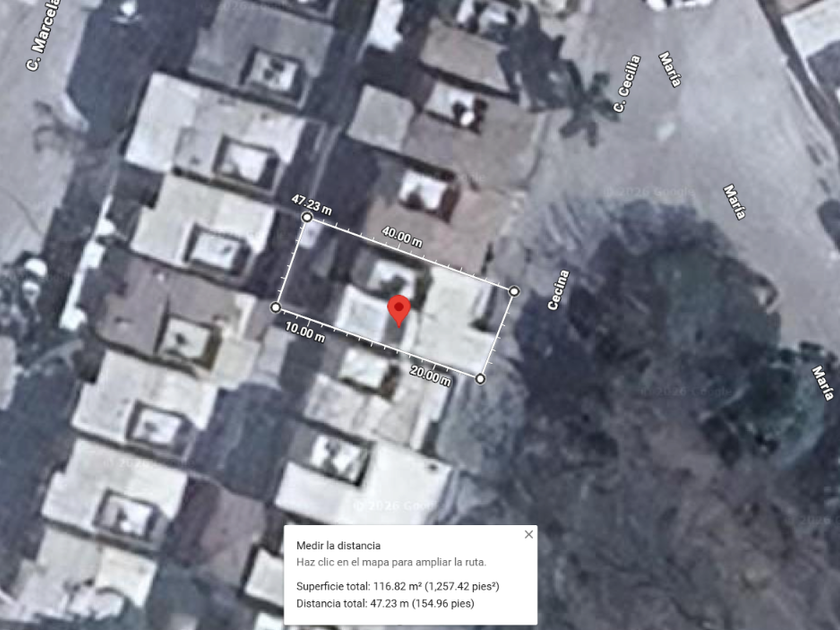Tap the measurement point right of 20.00 m

[481, 379]
